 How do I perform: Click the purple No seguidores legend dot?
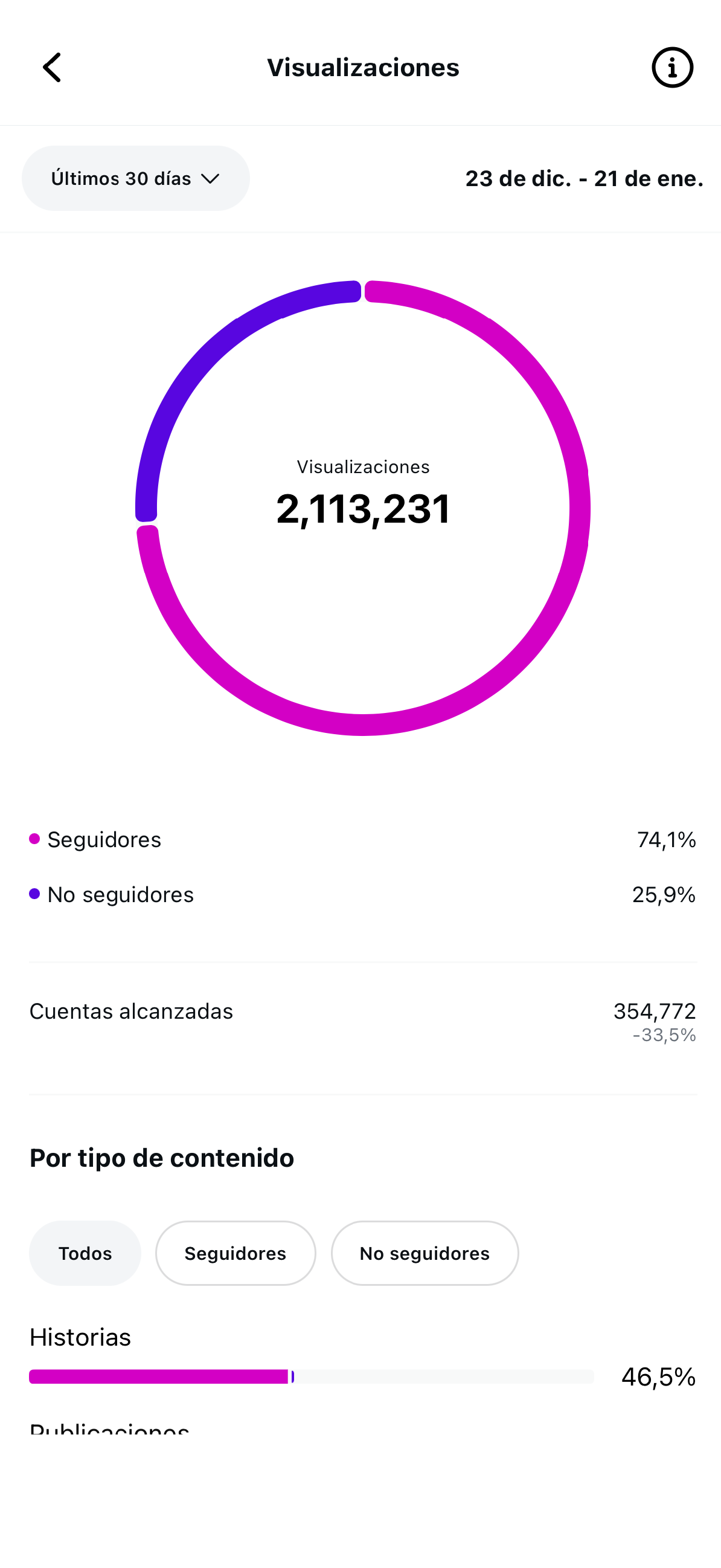click(34, 894)
